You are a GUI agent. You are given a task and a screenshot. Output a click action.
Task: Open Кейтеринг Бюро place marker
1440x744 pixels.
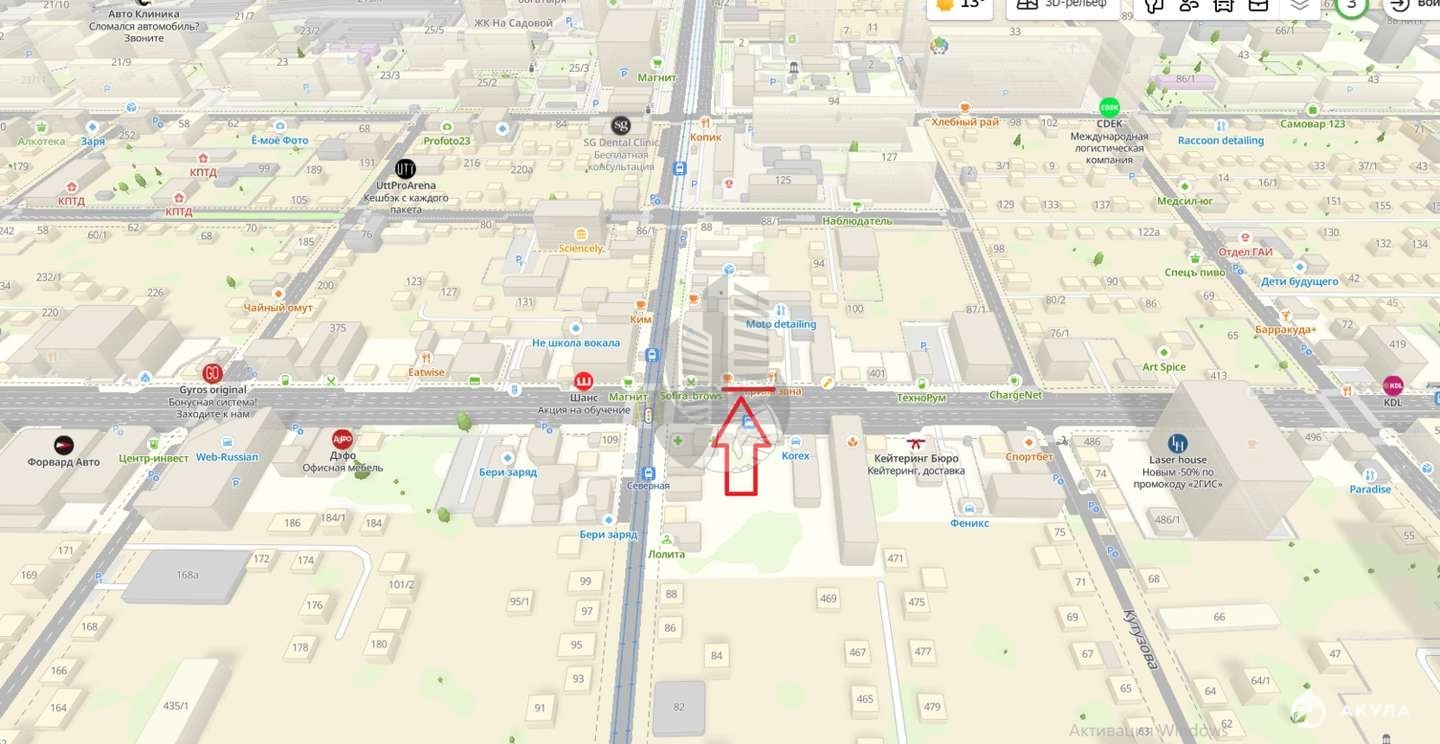pyautogui.click(x=914, y=442)
